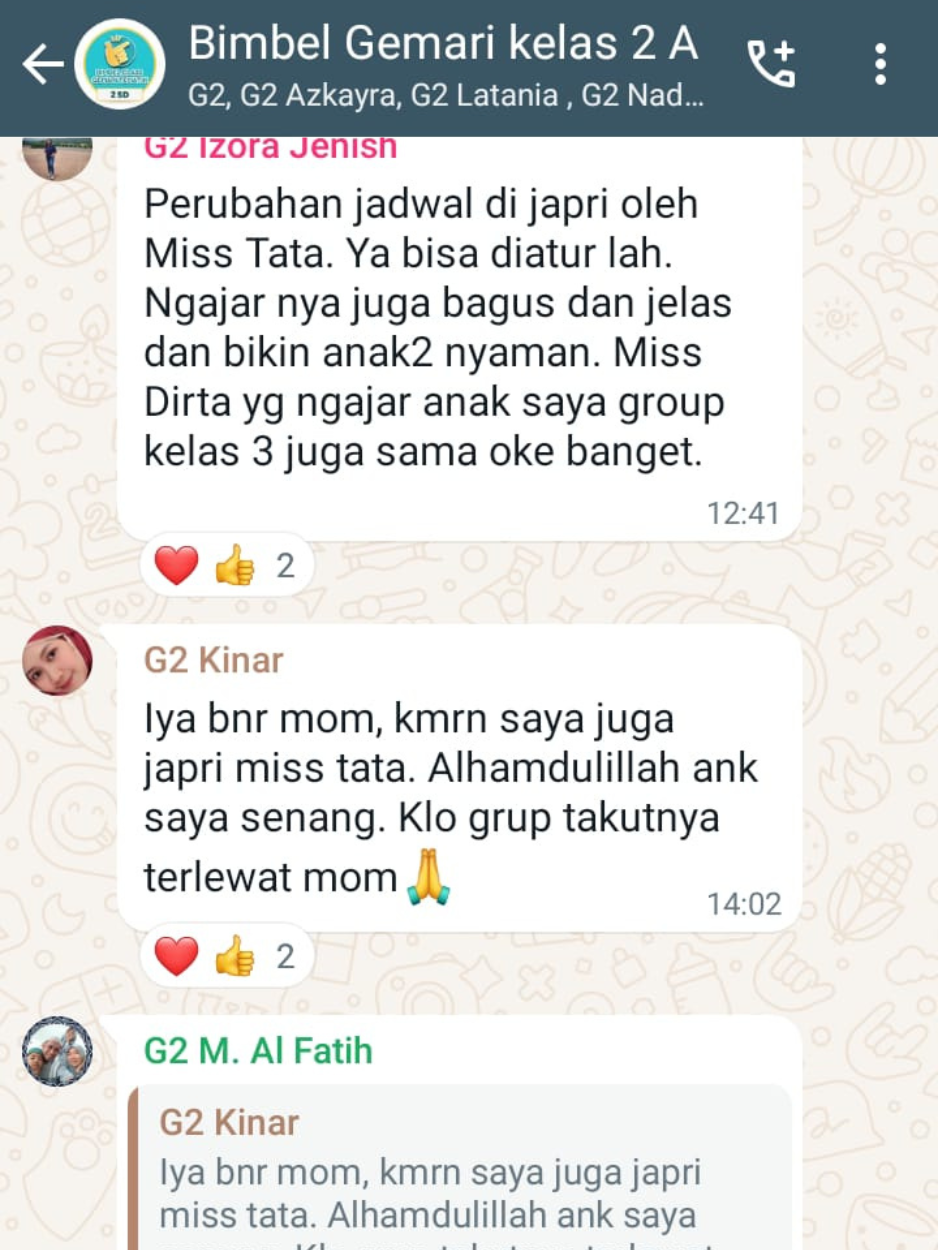Open Izora Jenish's profile picture
Image resolution: width=938 pixels, height=1250 pixels.
pyautogui.click(x=57, y=155)
